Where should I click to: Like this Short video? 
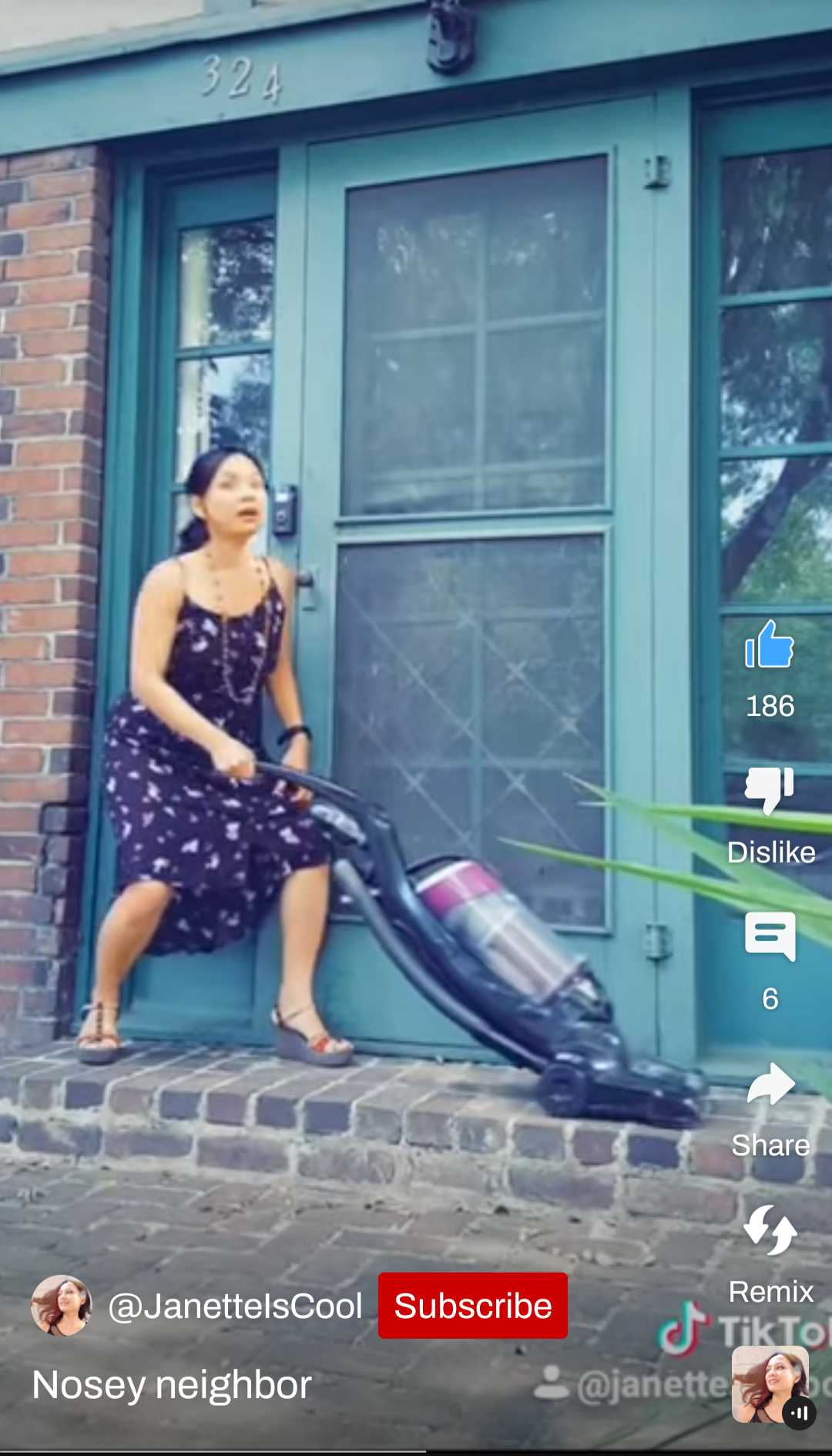pyautogui.click(x=769, y=646)
